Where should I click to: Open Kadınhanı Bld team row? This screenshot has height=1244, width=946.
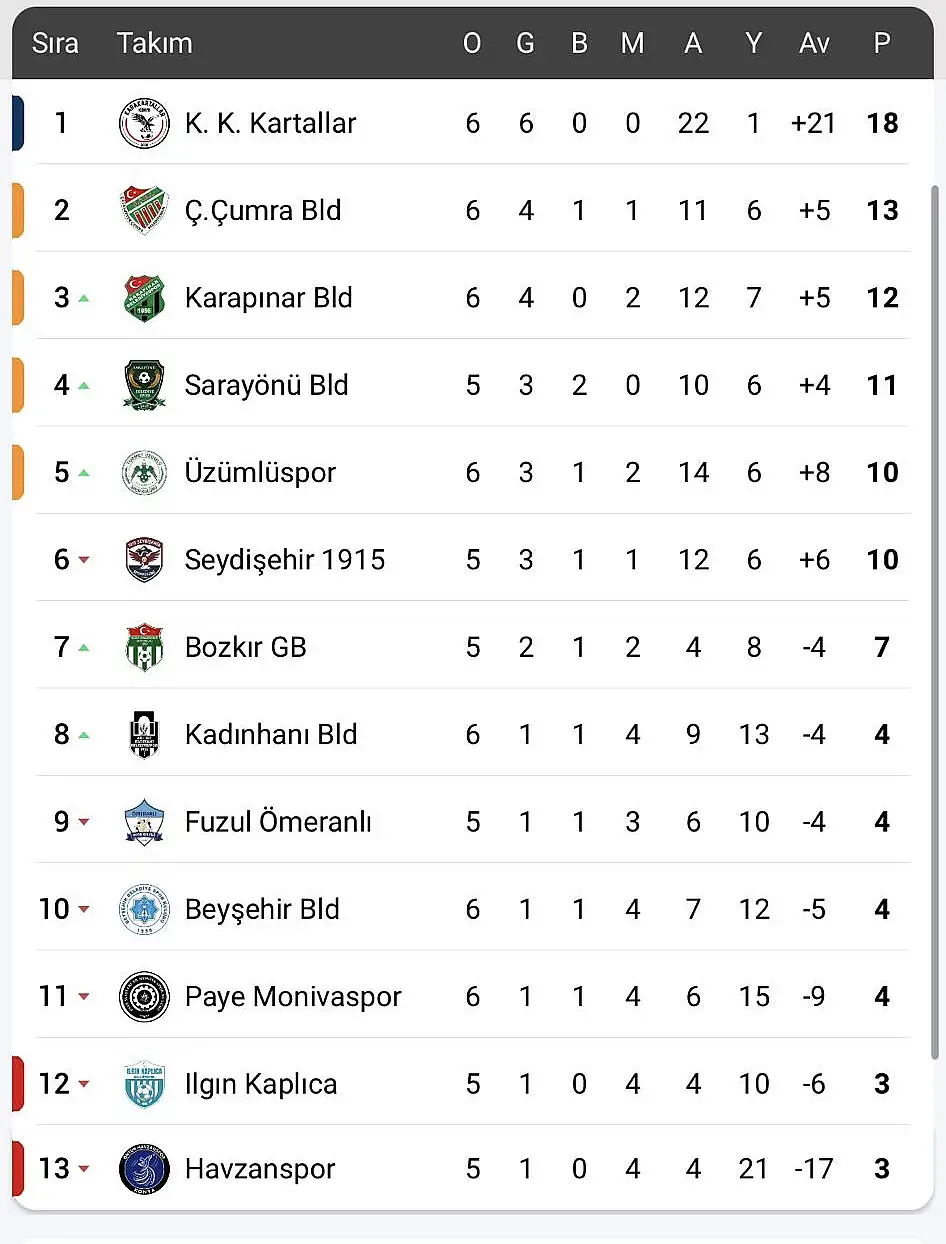click(x=270, y=734)
